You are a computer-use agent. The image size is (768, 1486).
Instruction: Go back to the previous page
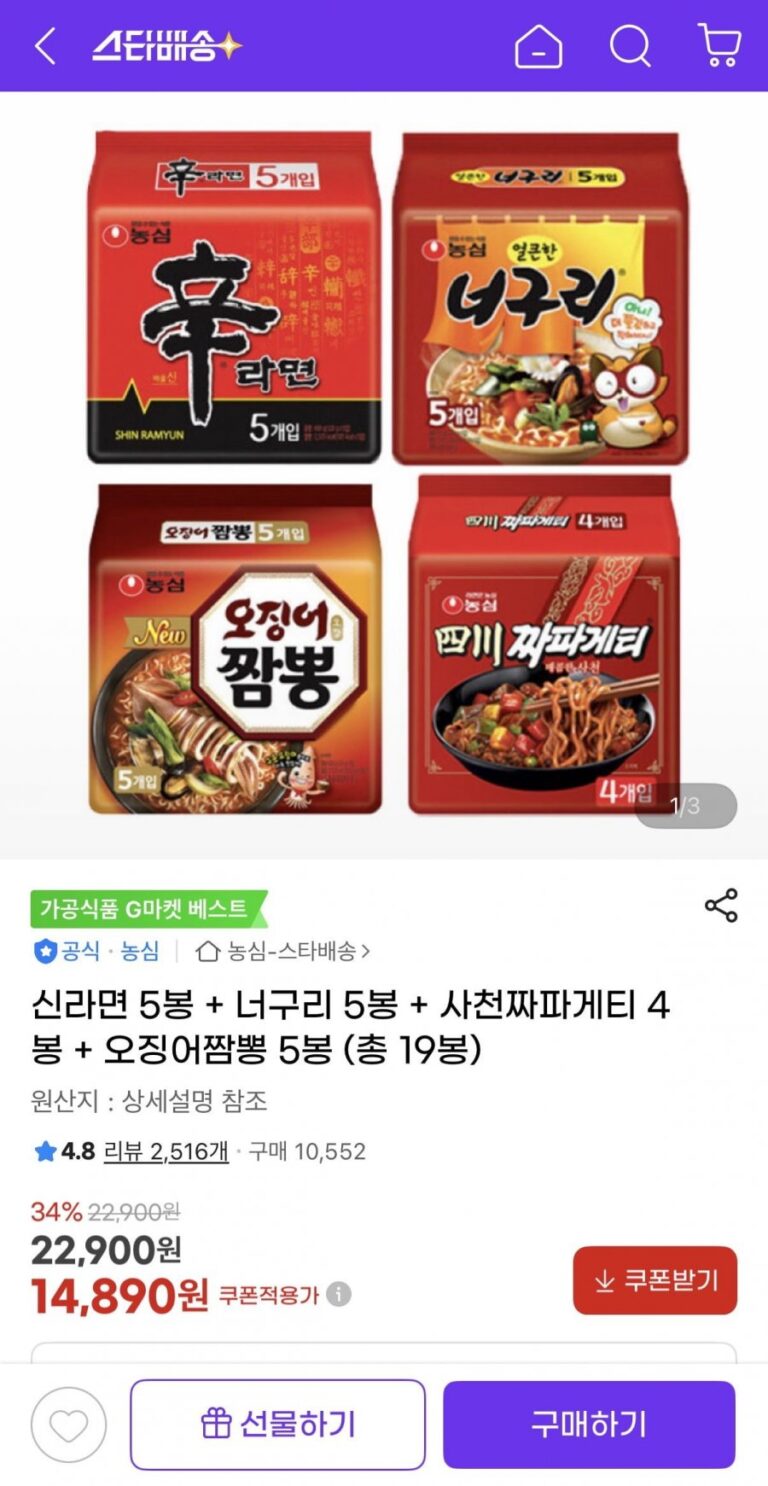45,46
